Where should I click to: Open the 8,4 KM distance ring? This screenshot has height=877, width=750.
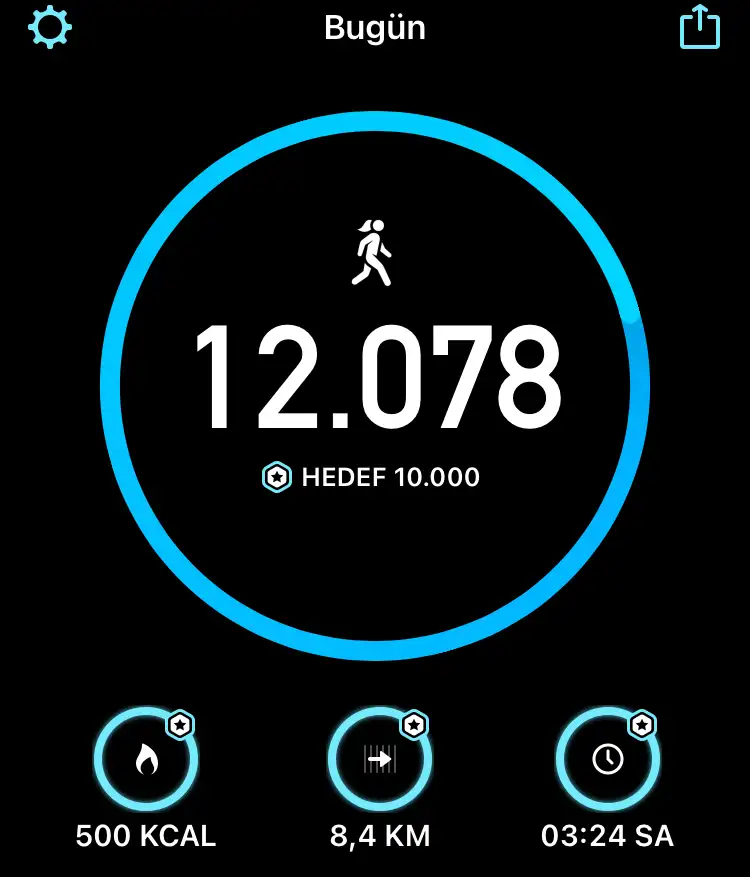[380, 760]
